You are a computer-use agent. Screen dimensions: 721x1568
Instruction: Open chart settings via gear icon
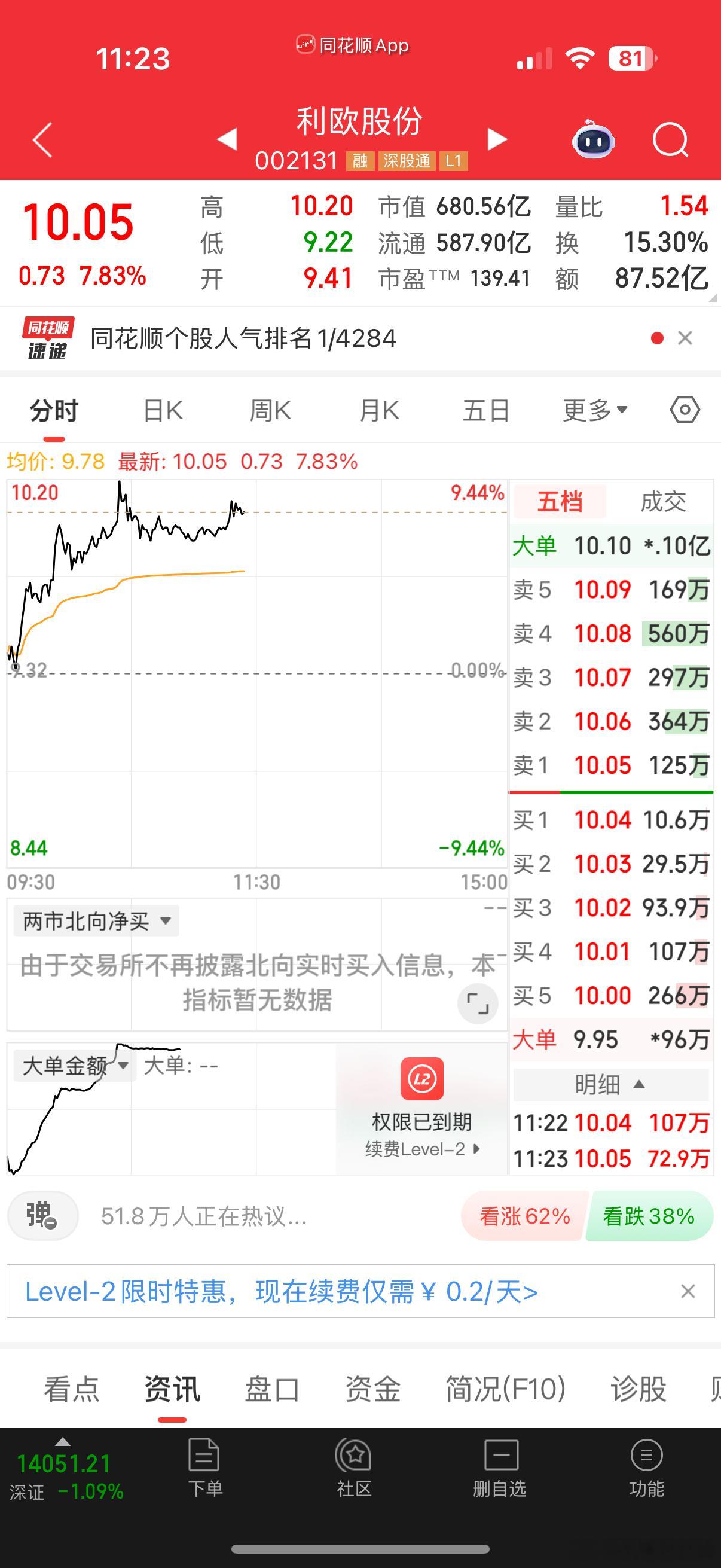[x=685, y=409]
